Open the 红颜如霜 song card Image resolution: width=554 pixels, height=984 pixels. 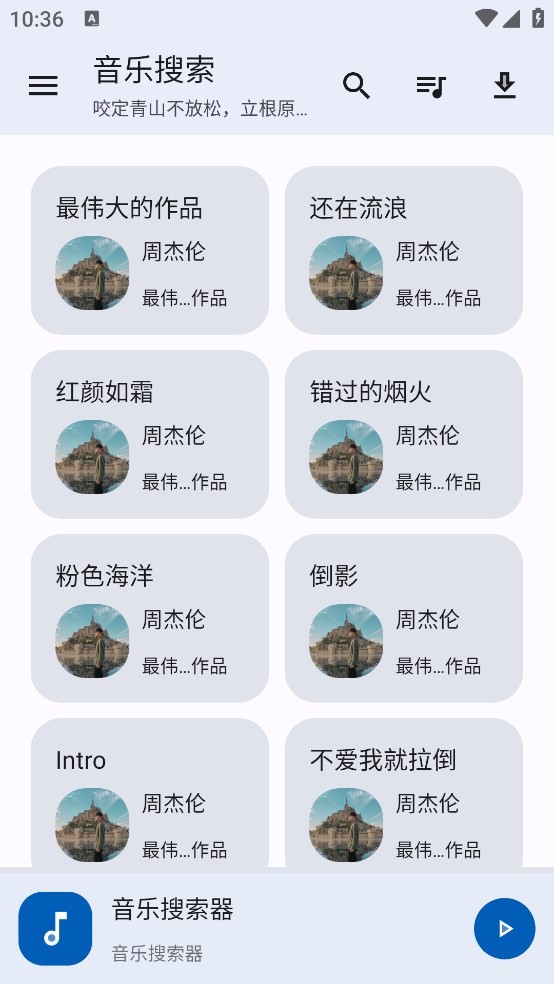(x=150, y=434)
